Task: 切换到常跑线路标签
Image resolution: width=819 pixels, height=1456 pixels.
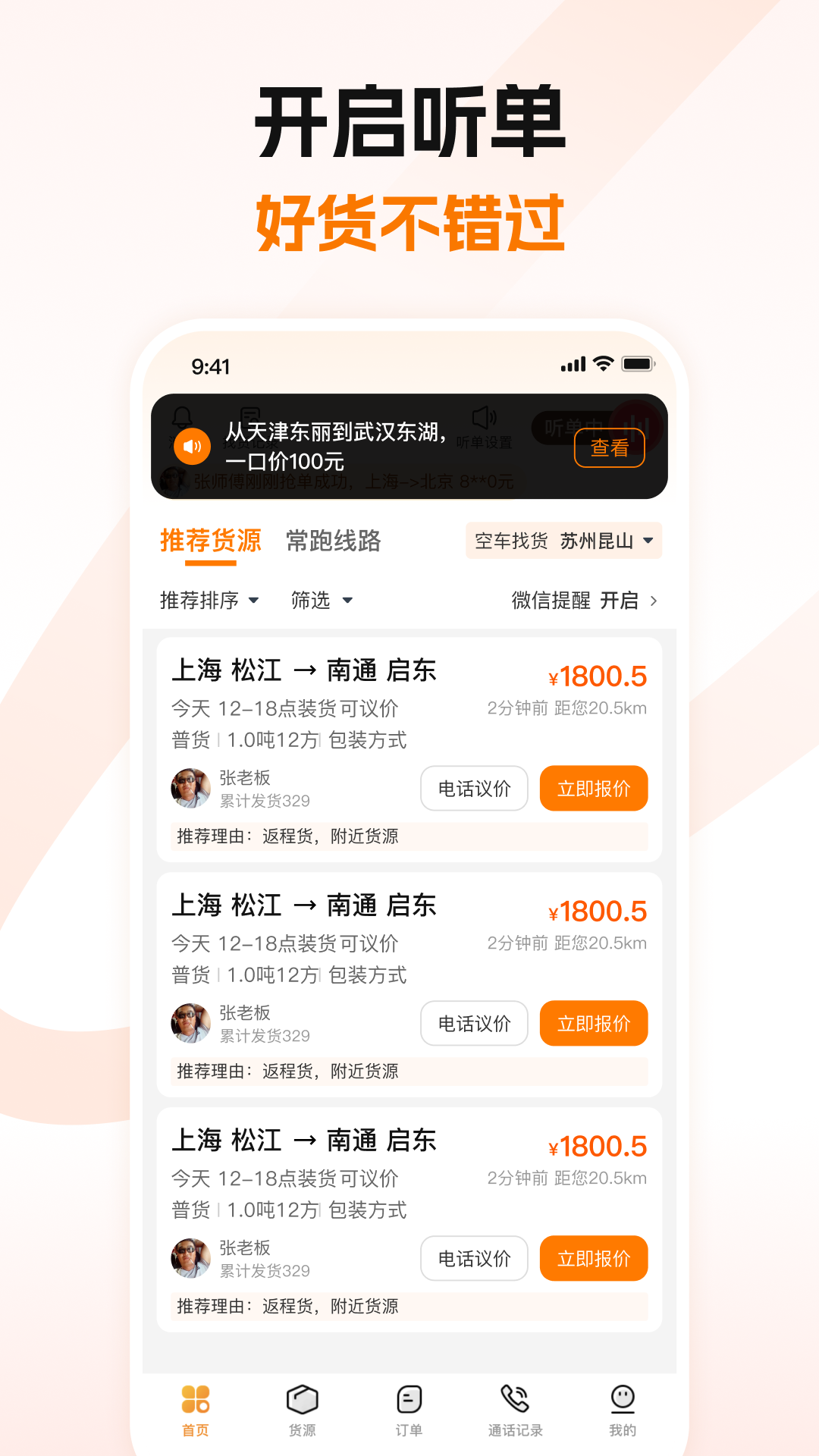Action: pyautogui.click(x=334, y=541)
